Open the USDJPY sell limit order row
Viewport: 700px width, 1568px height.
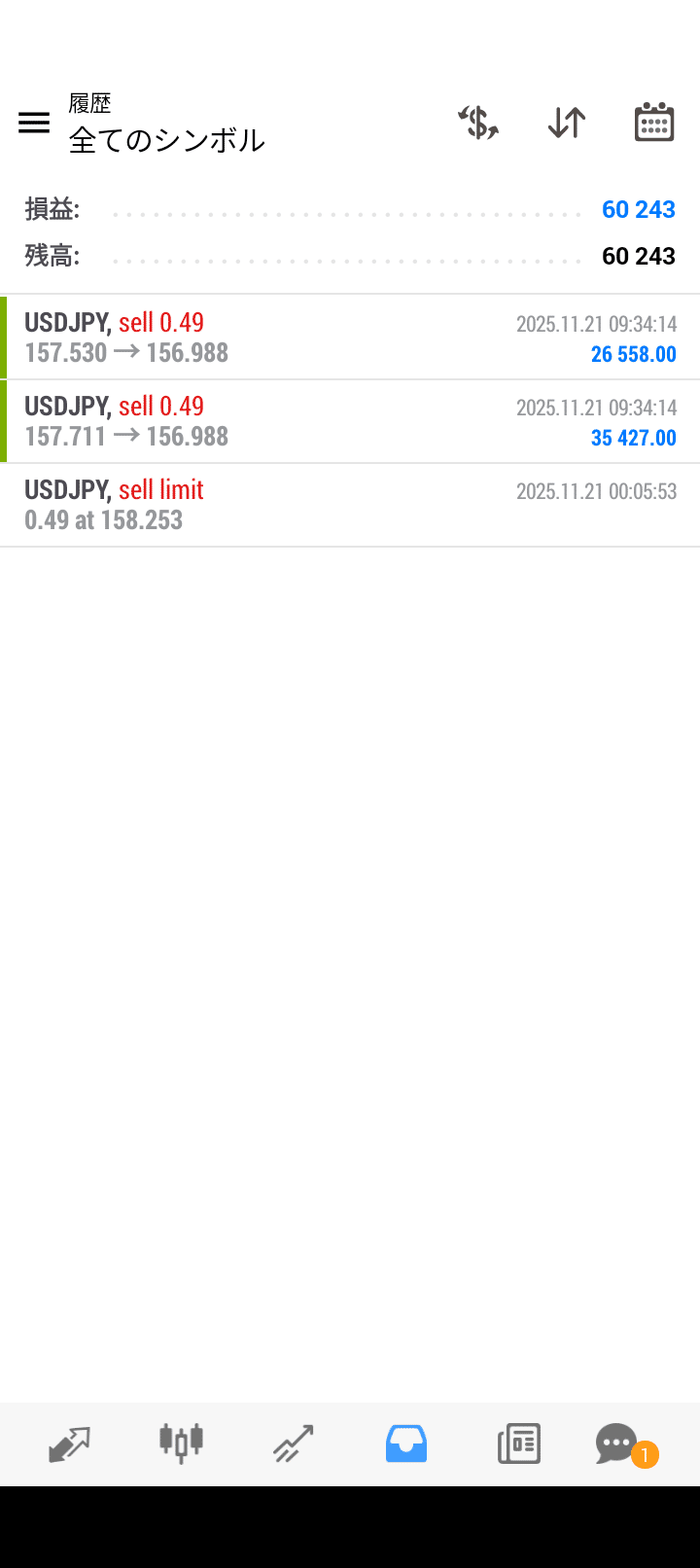point(350,505)
